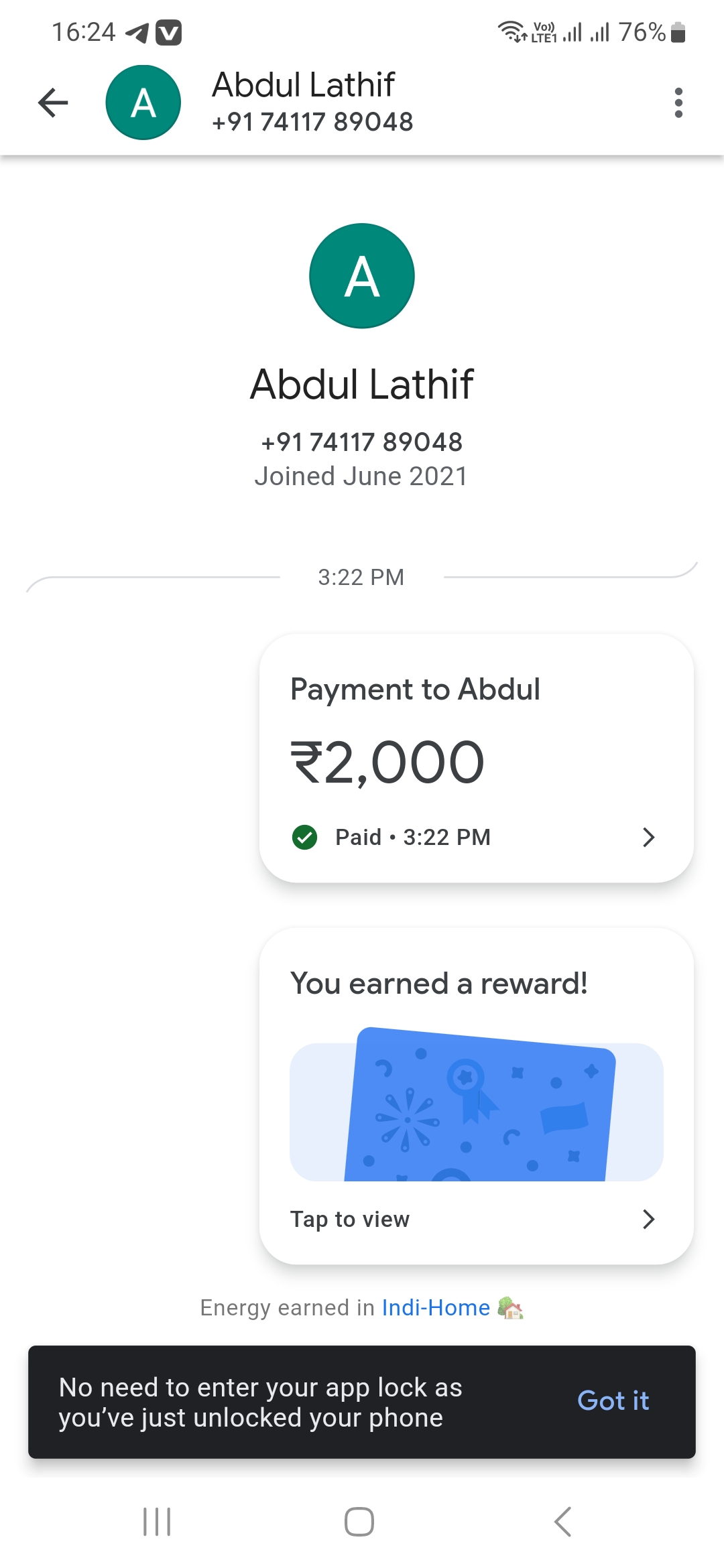Open the ₹2,000 payment to Abdul card
This screenshot has width=724, height=1568.
[476, 758]
